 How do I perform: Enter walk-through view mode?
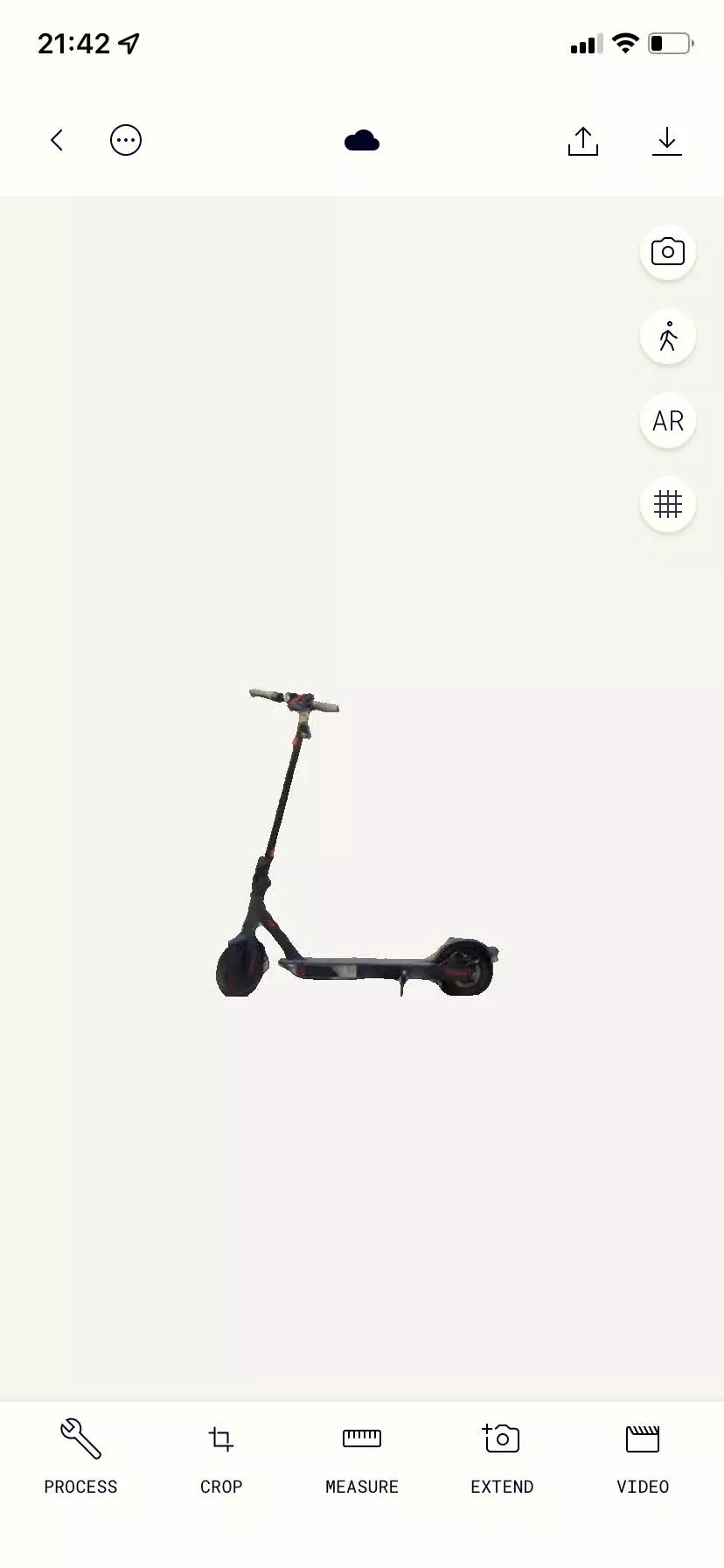(668, 337)
